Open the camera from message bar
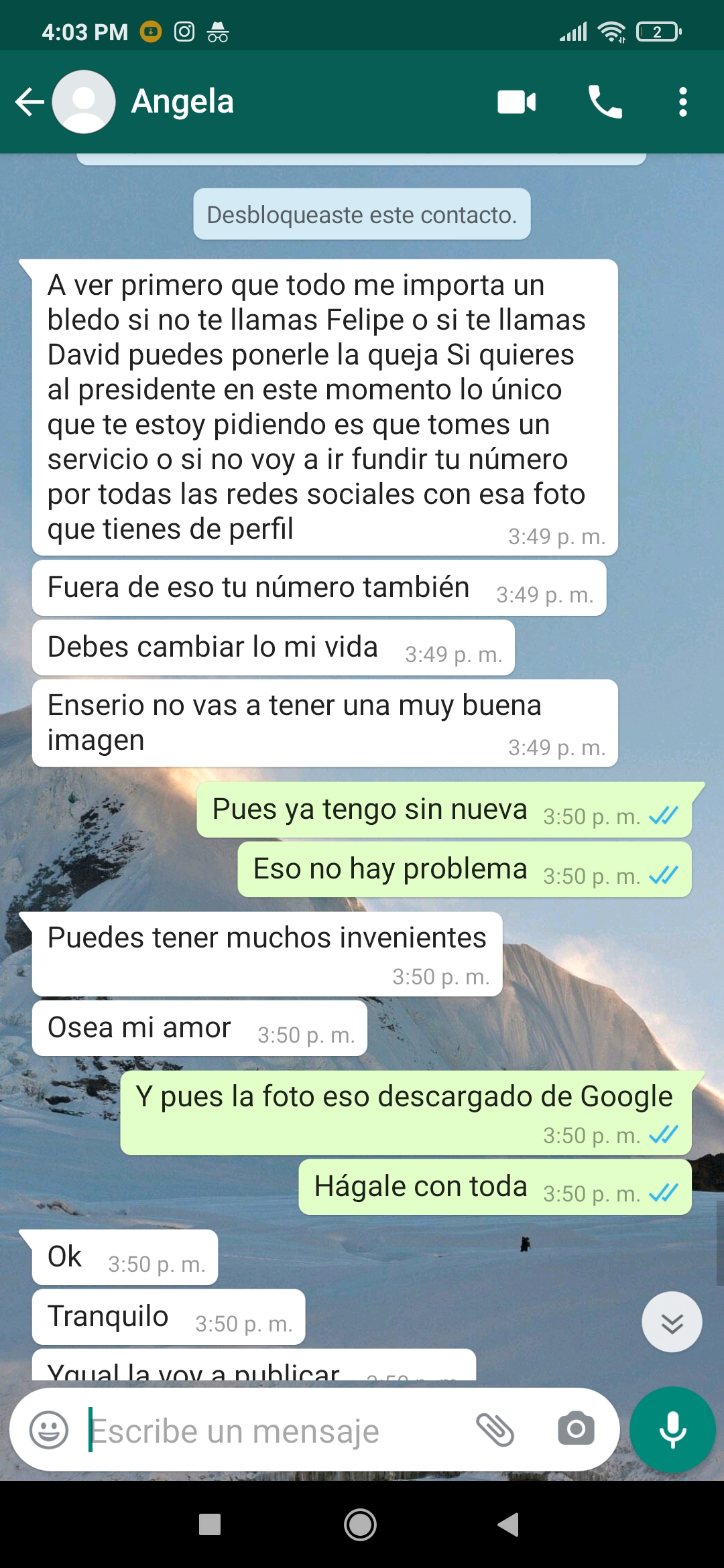Screen dimensions: 724x1568 [576, 1429]
